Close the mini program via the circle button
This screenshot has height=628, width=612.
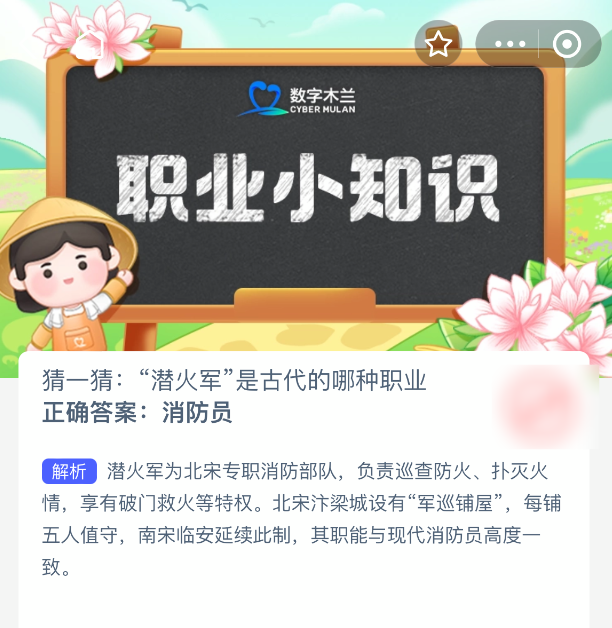click(x=567, y=44)
